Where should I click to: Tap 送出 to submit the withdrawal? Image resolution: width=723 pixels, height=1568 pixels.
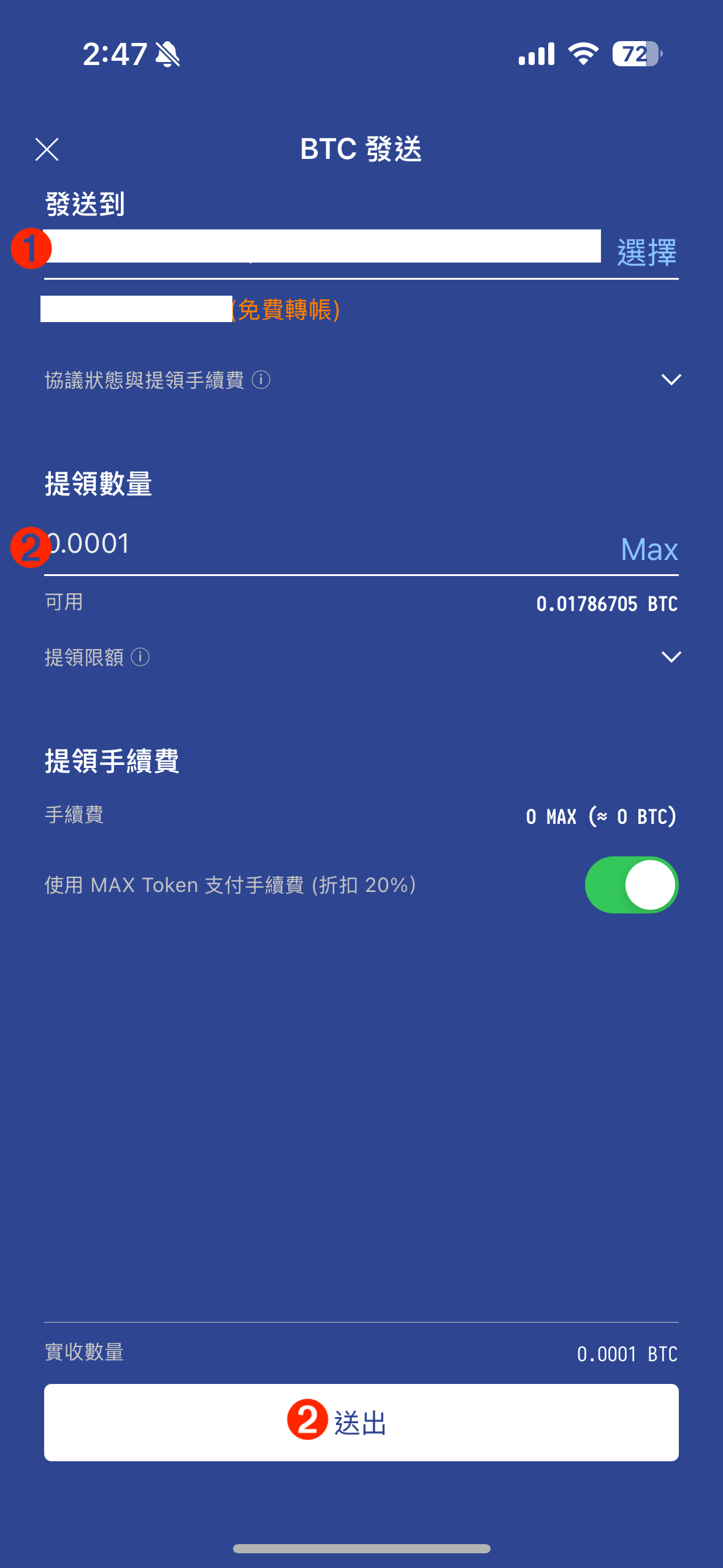point(361,1423)
